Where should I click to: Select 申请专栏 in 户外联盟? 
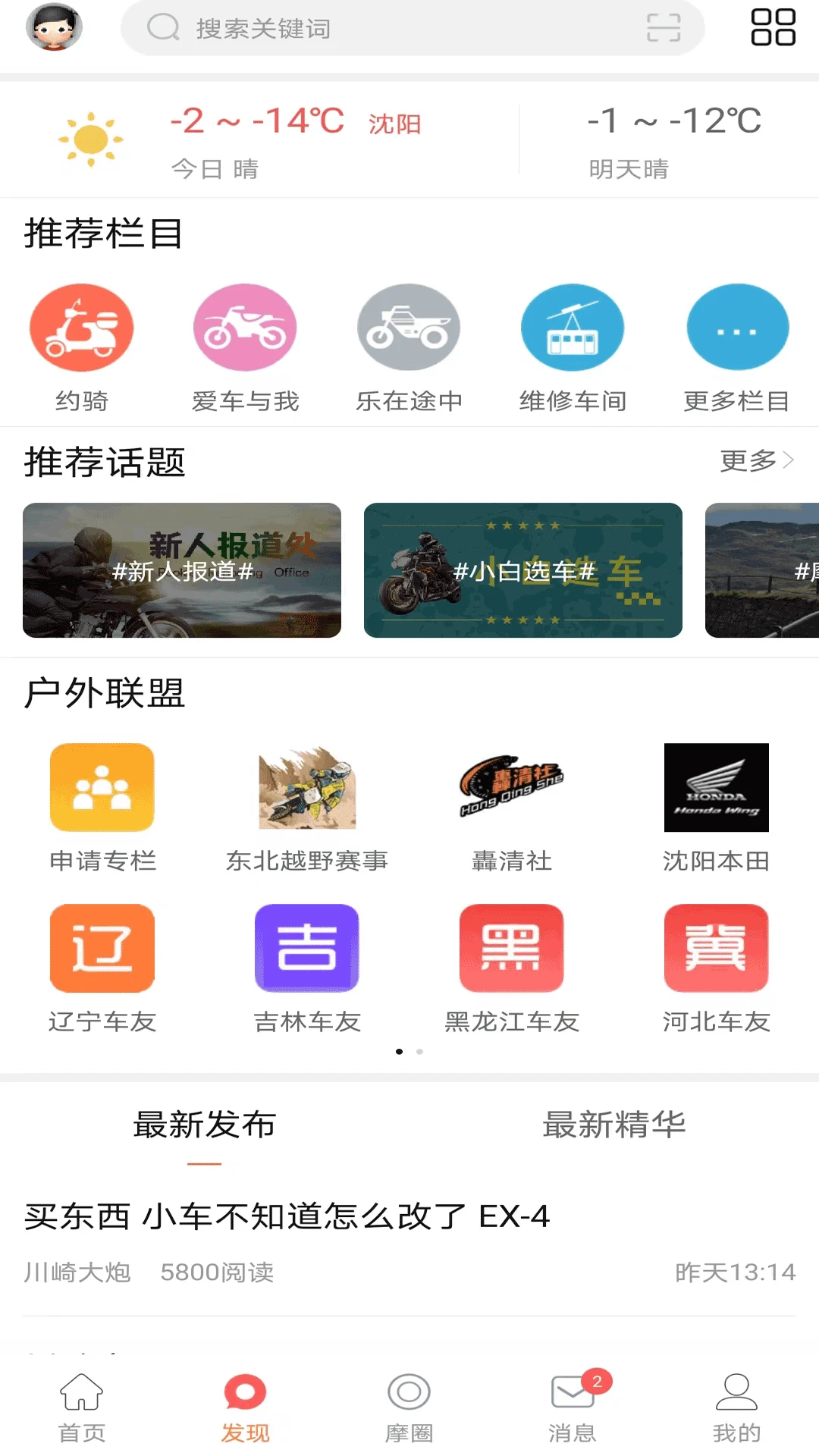102,808
